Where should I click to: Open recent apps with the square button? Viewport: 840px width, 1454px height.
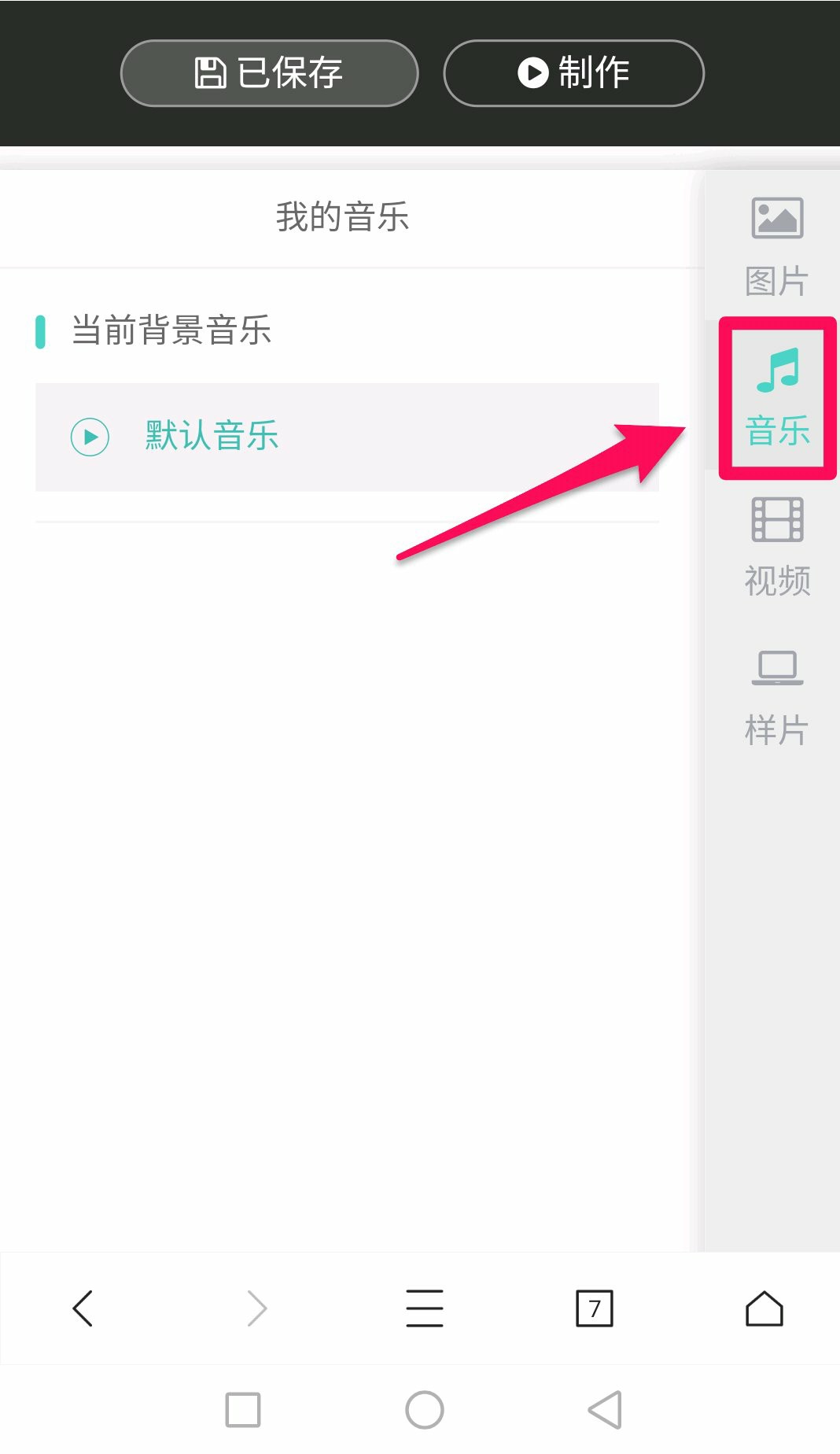pyautogui.click(x=243, y=1409)
